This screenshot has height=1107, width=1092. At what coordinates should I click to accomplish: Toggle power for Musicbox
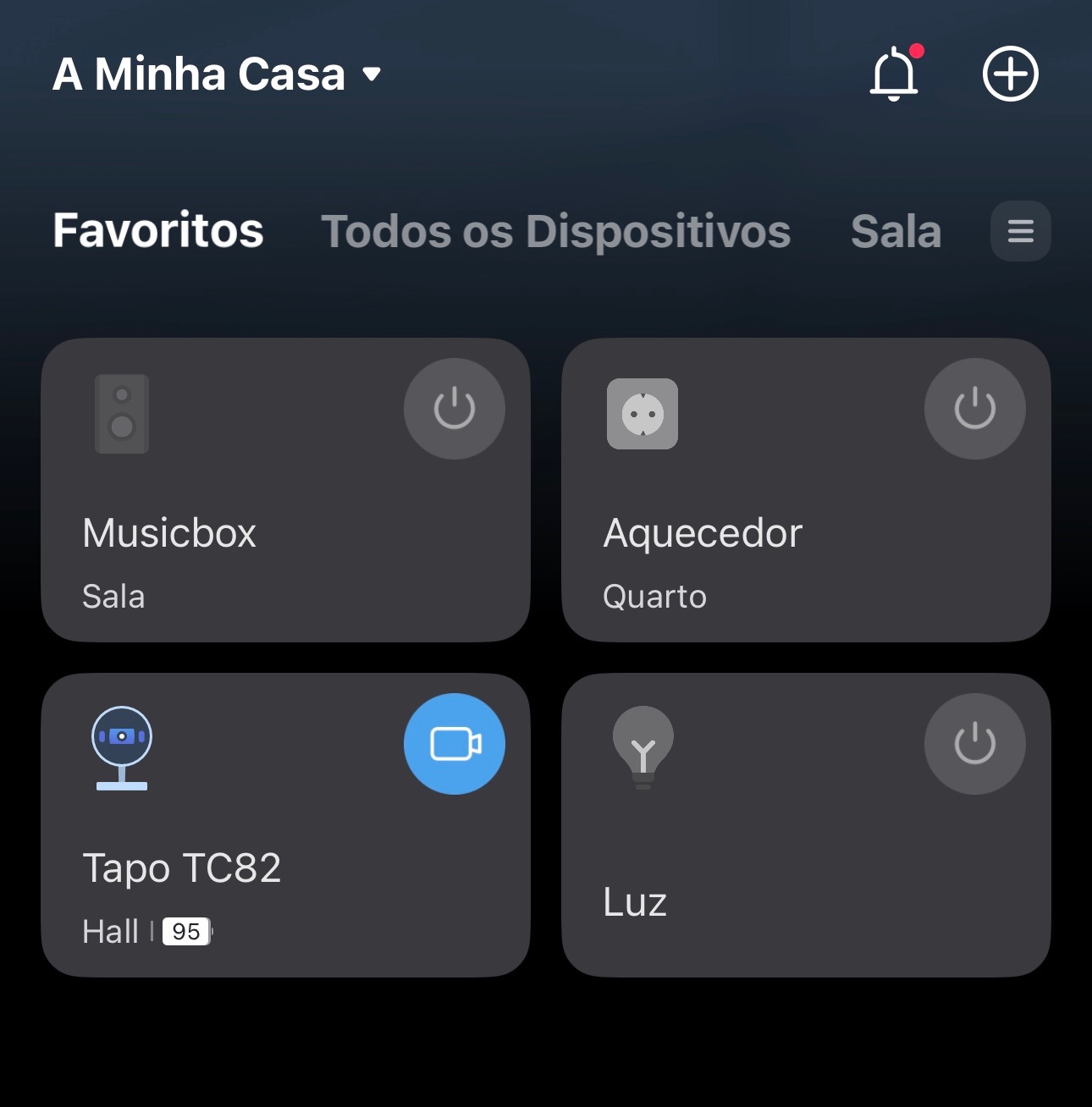click(455, 409)
